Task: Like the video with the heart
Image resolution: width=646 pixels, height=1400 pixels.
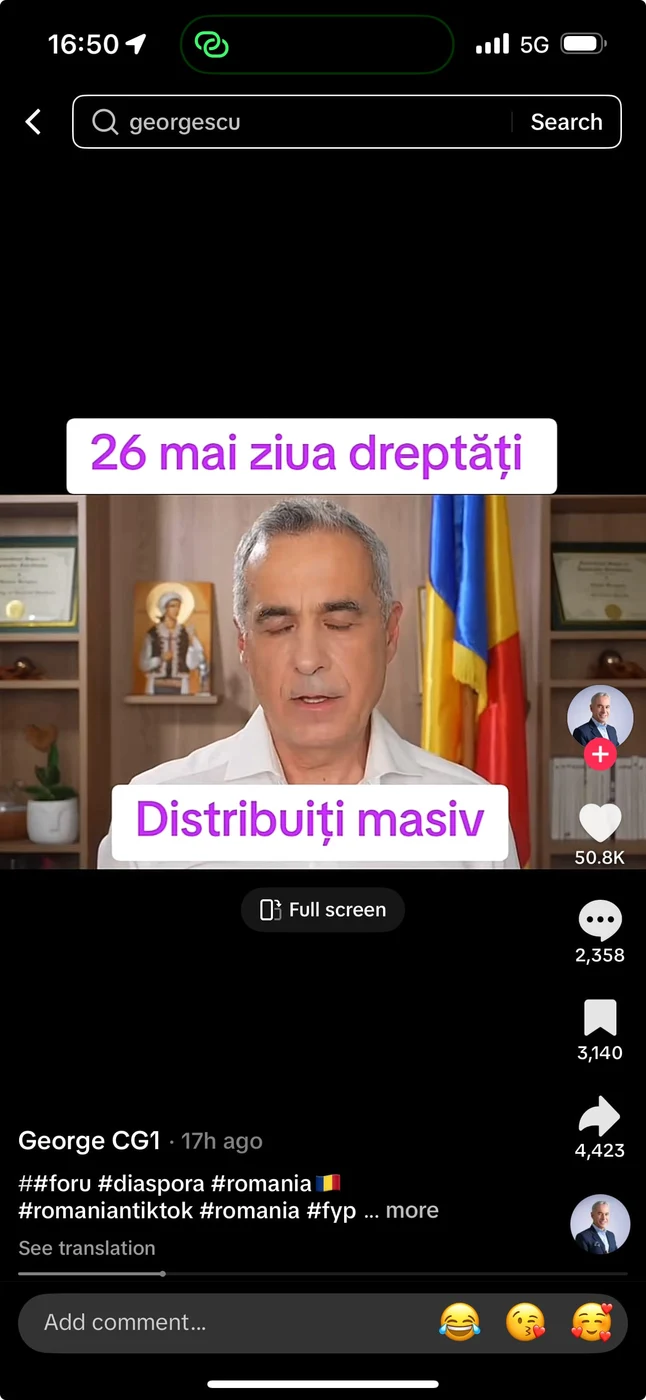Action: pyautogui.click(x=600, y=823)
